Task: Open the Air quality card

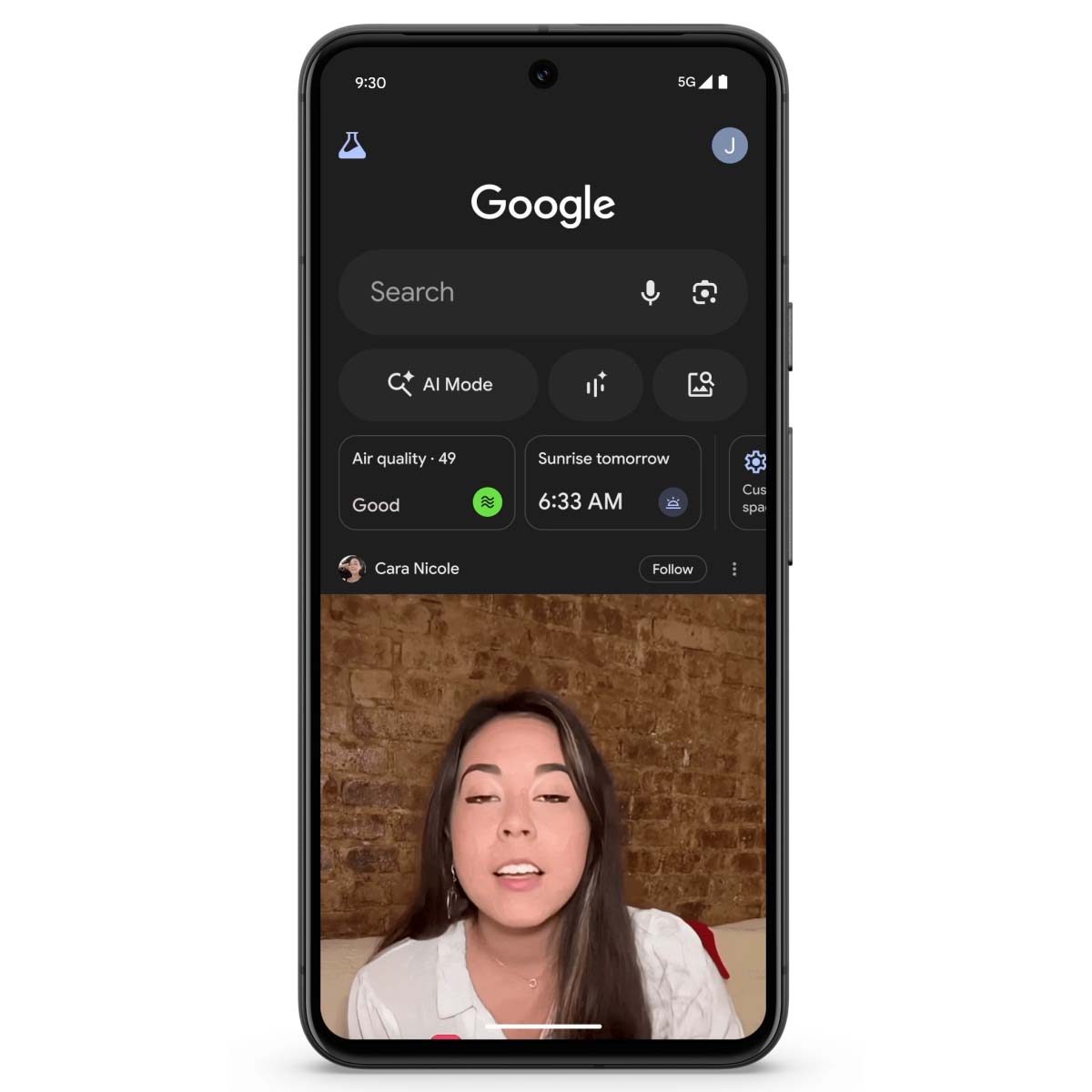Action: (x=426, y=482)
